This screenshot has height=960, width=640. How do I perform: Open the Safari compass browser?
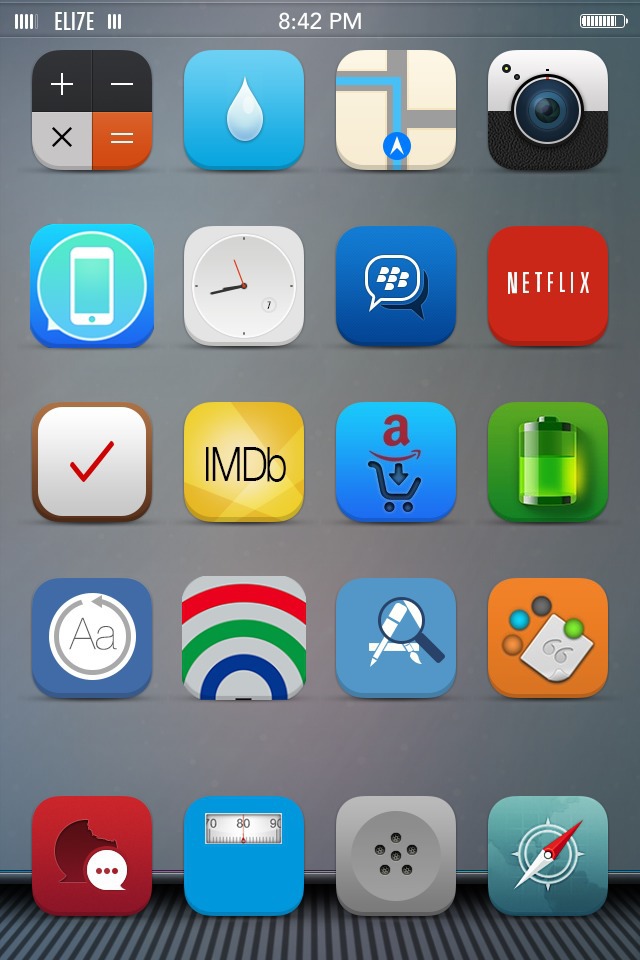(x=548, y=856)
